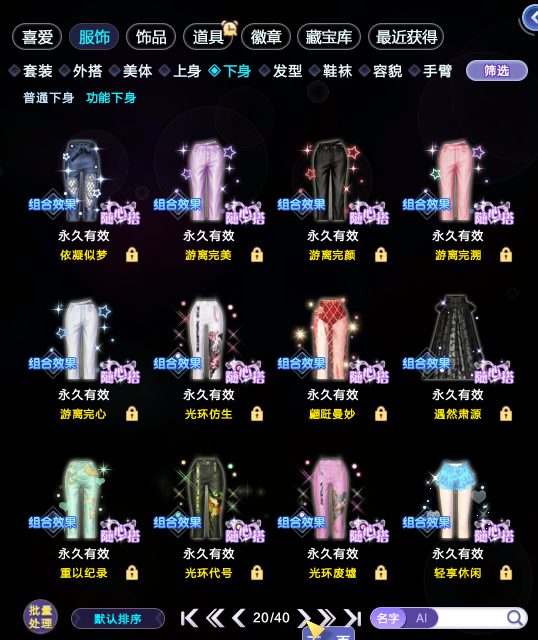Open the 筛选 filter button
This screenshot has width=538, height=640.
point(497,71)
